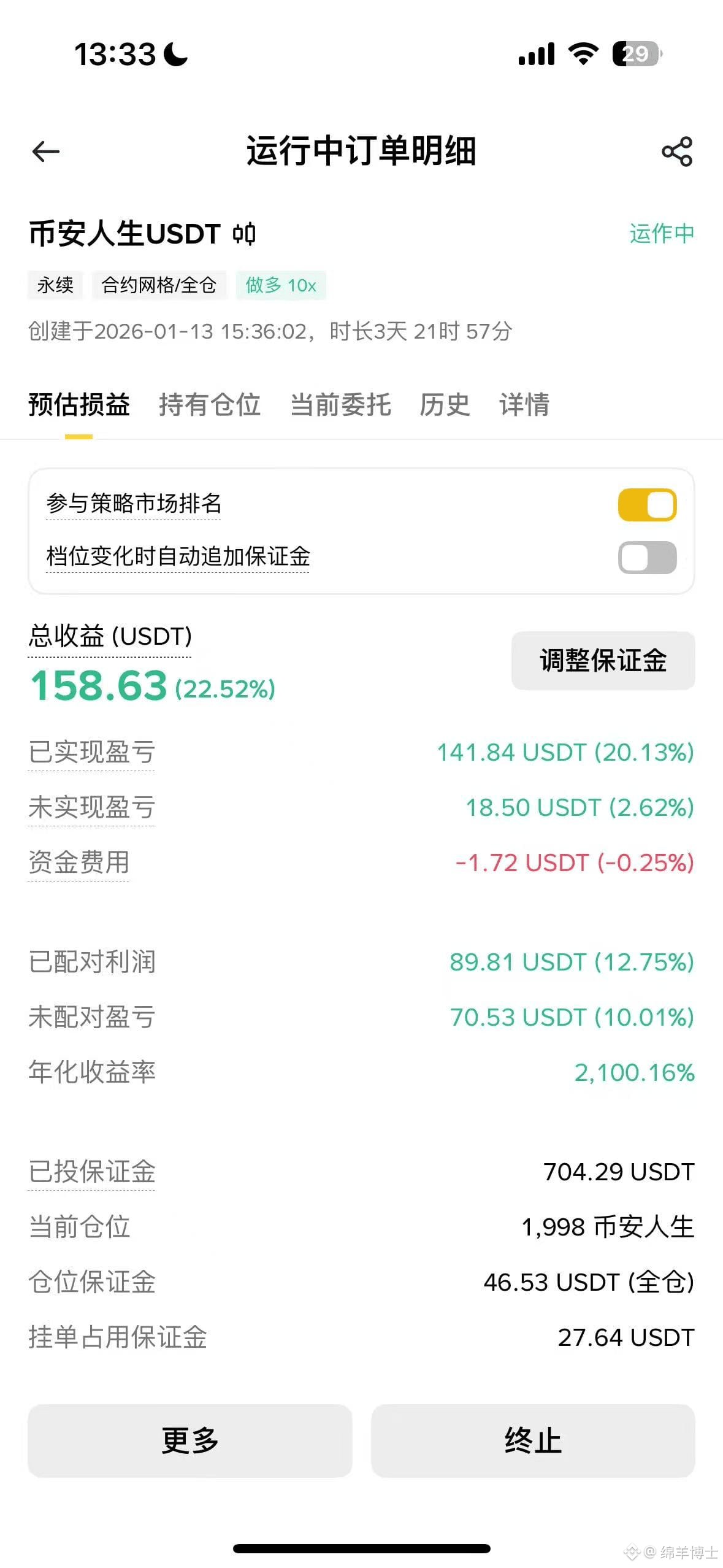The height and width of the screenshot is (1568, 723).
Task: Open the candlestick chart icon beside 币安人生USDT
Action: tap(244, 234)
